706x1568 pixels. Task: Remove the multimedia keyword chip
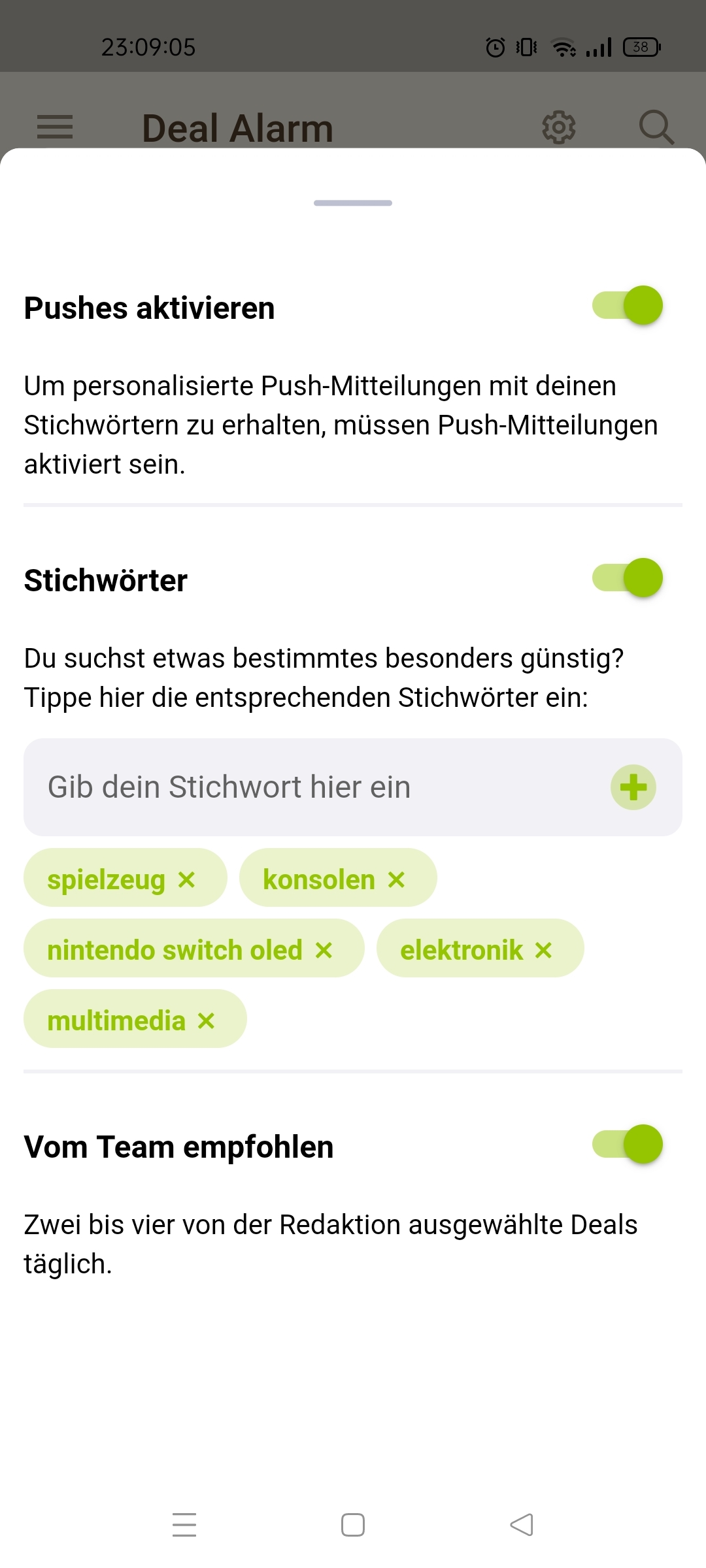pyautogui.click(x=206, y=1021)
